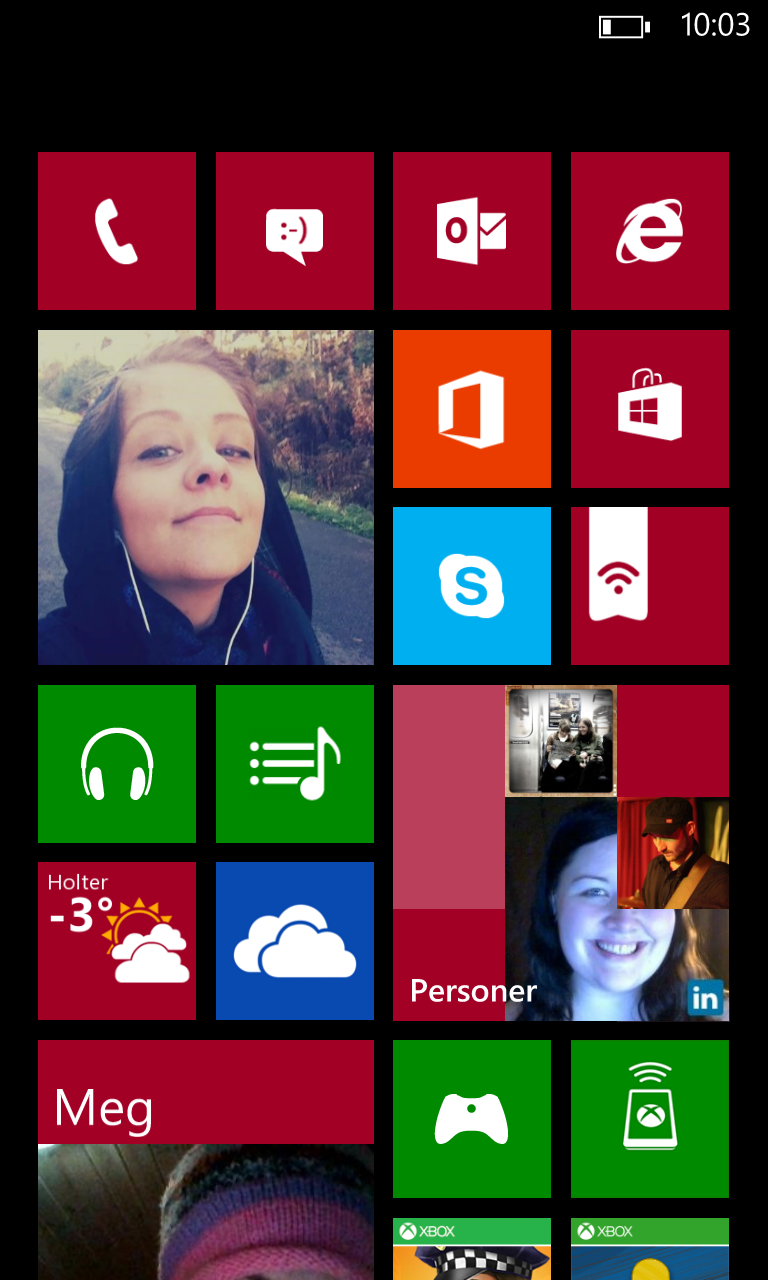Check the Holter weather tile

coord(117,941)
